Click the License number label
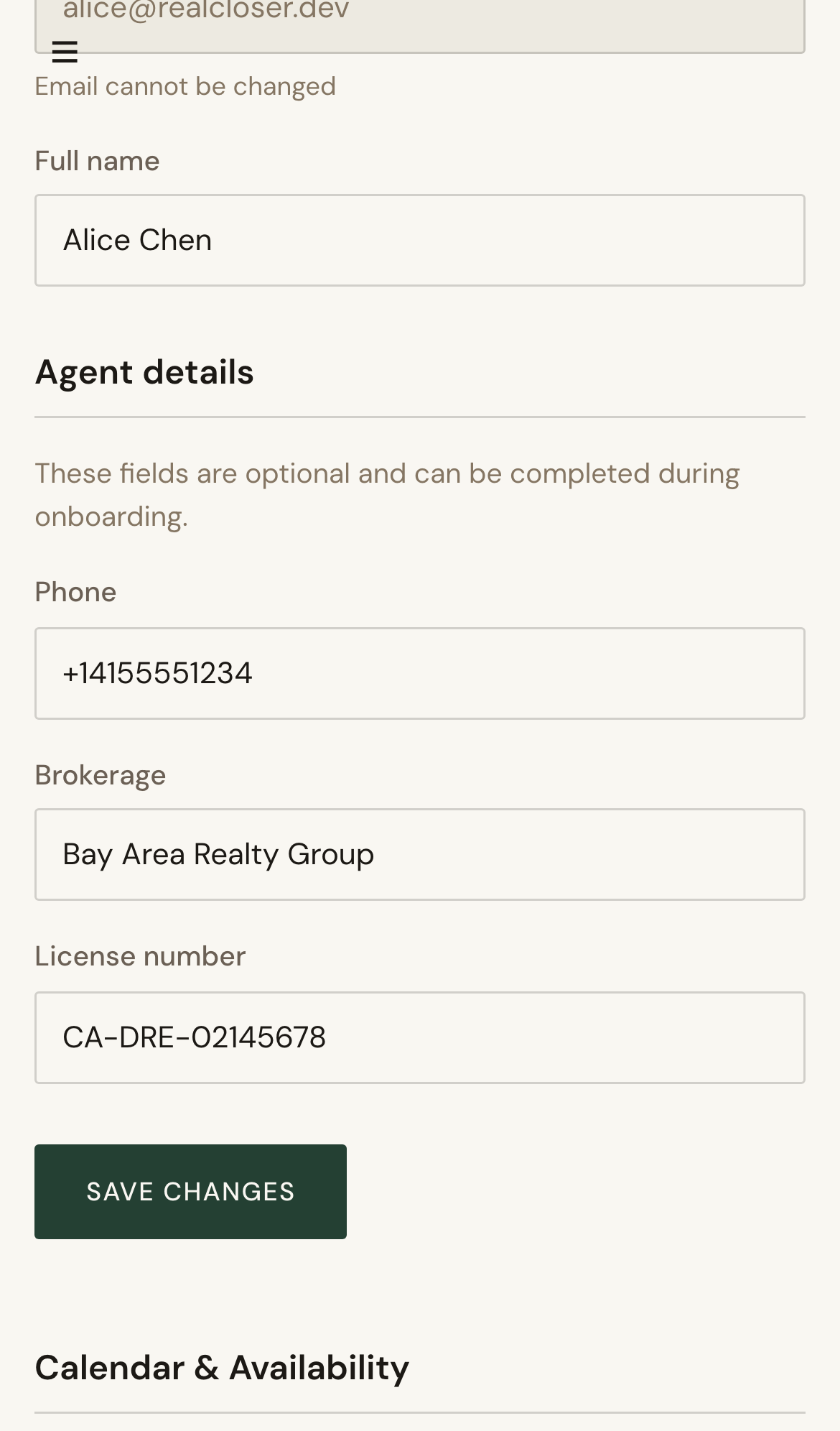 pyautogui.click(x=140, y=955)
